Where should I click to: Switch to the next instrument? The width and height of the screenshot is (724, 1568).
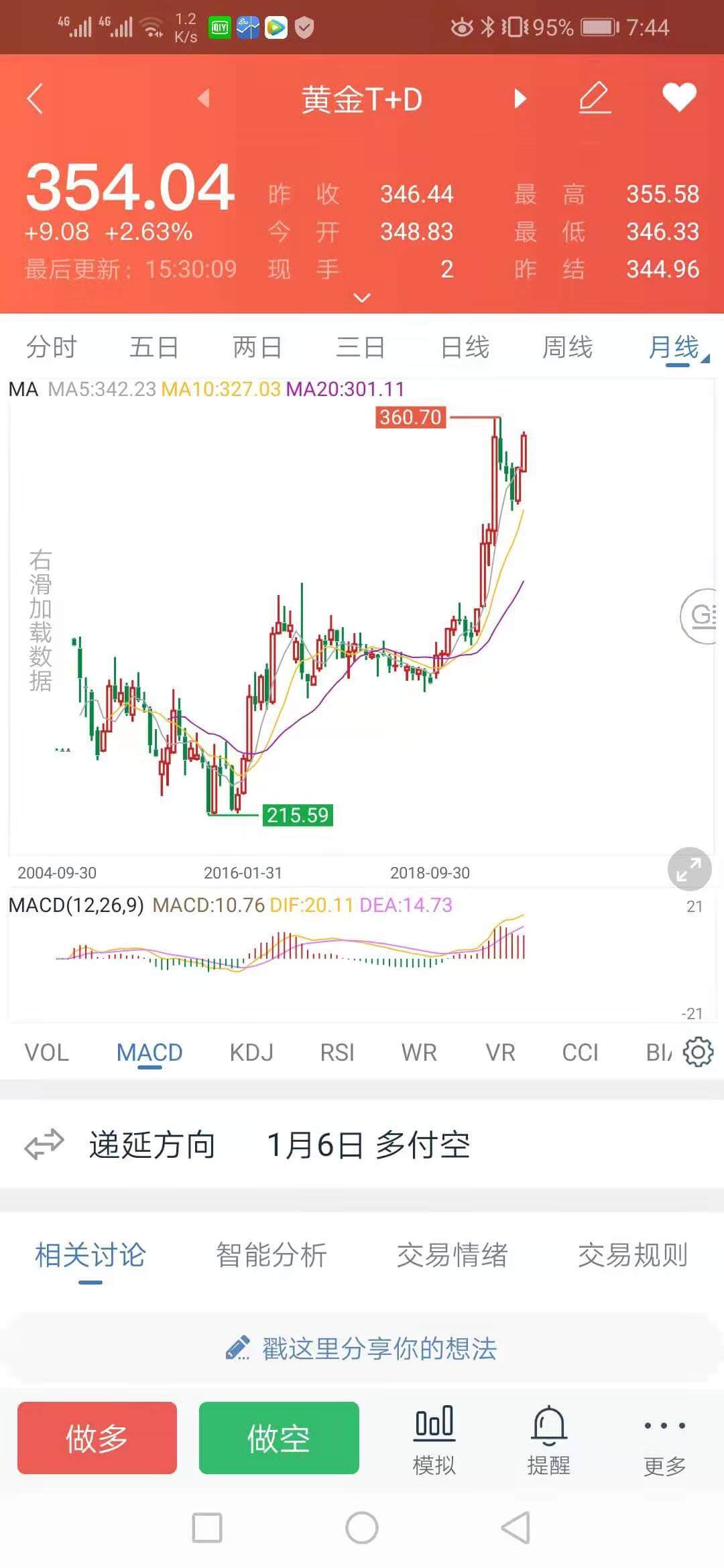click(x=520, y=99)
